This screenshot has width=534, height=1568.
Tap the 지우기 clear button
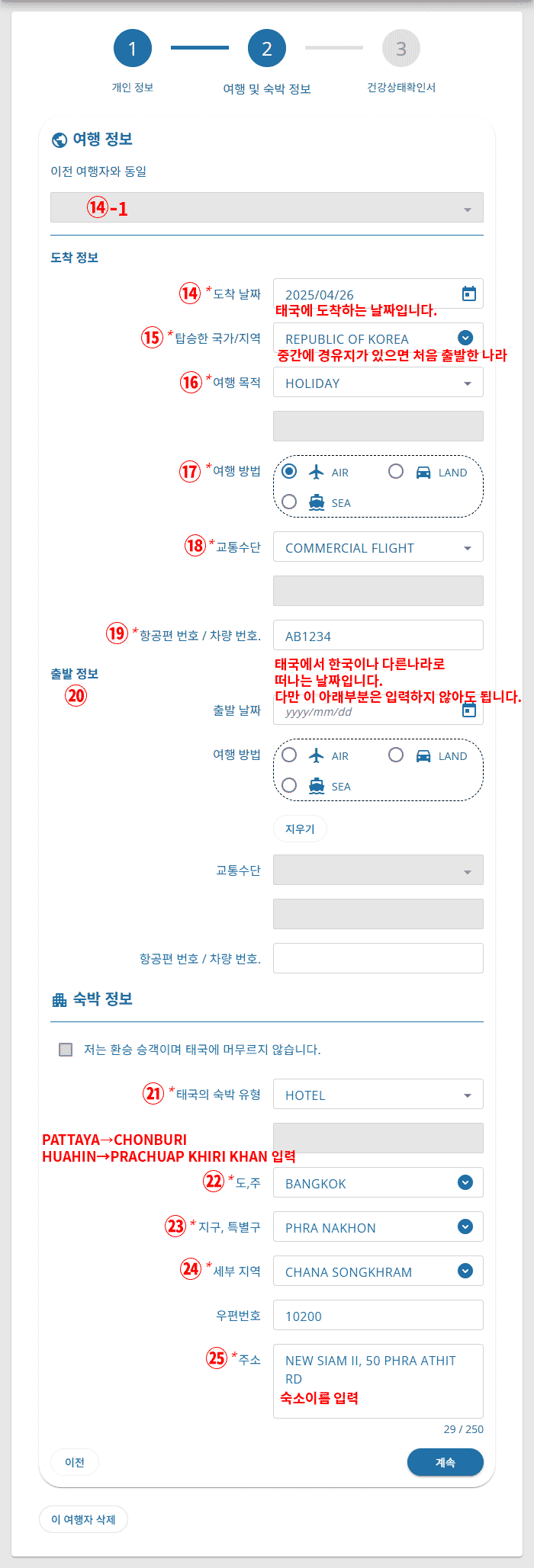click(300, 829)
